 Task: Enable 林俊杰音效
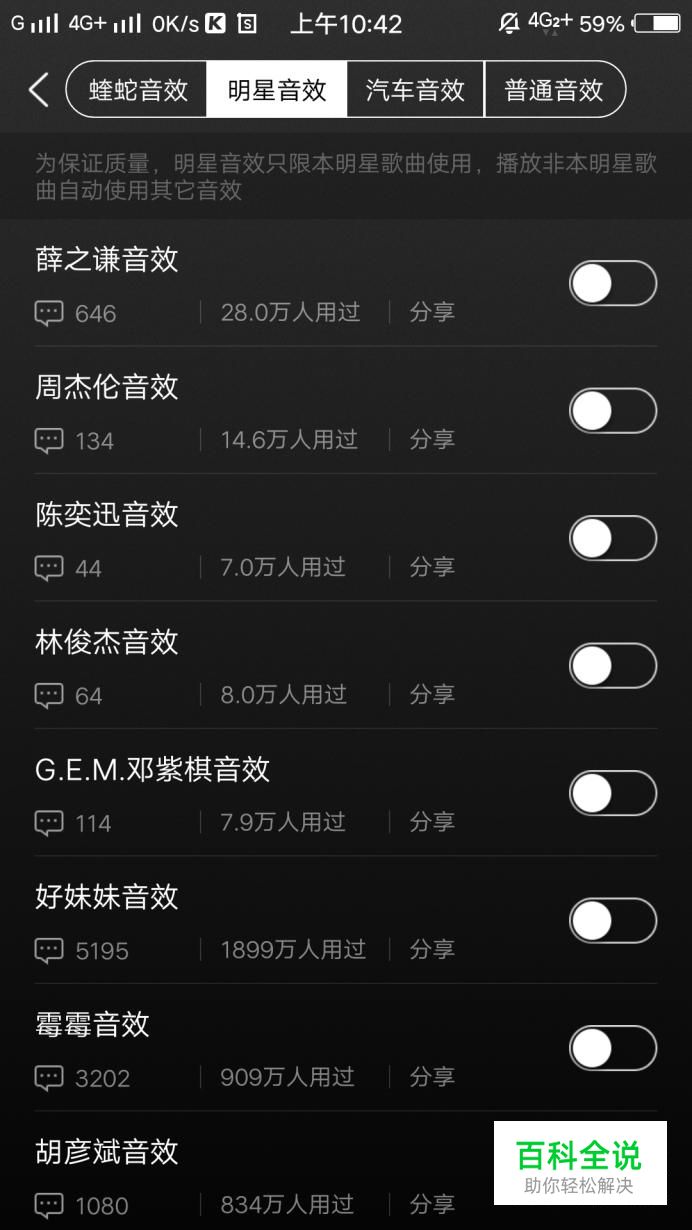pos(613,666)
